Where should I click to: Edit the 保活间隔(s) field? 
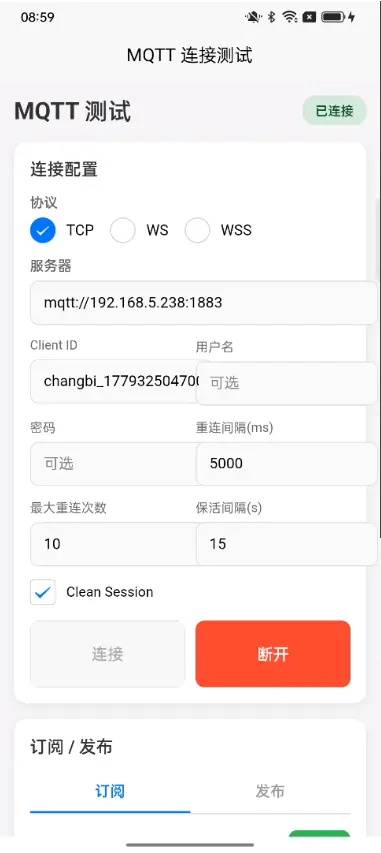pos(287,544)
